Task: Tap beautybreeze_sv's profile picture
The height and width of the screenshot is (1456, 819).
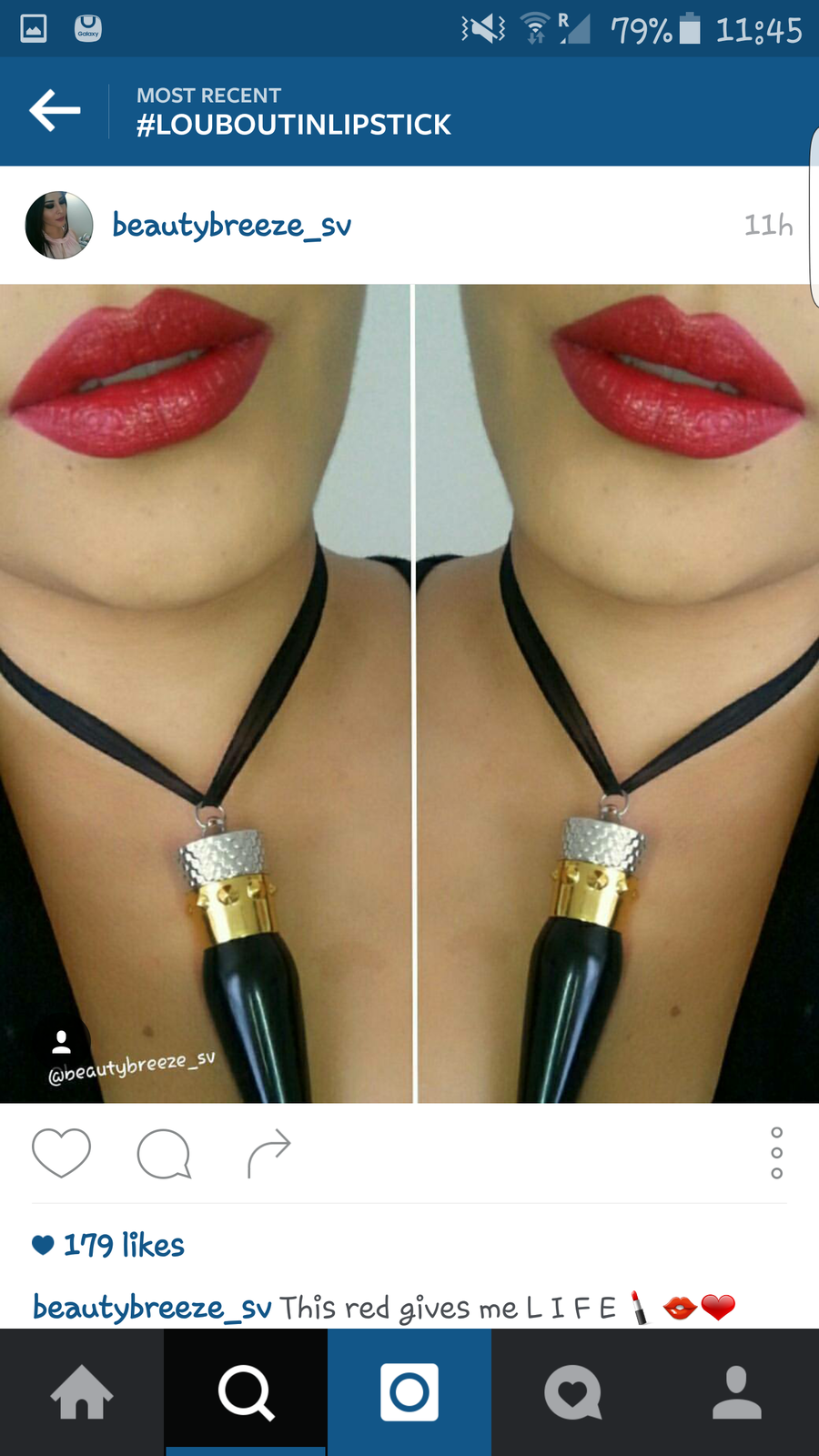Action: pyautogui.click(x=59, y=225)
